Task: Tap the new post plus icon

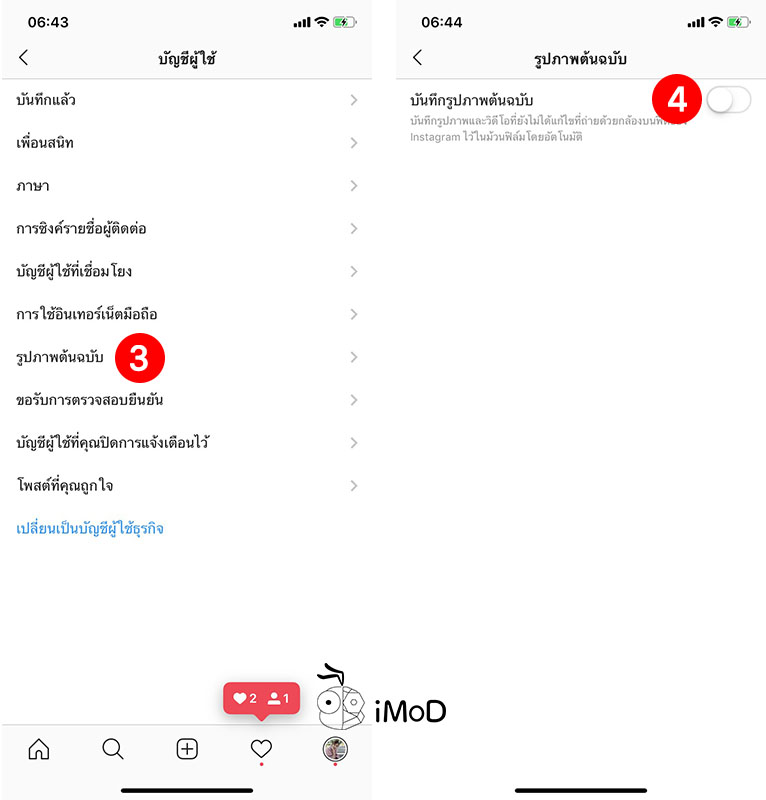Action: tap(187, 748)
